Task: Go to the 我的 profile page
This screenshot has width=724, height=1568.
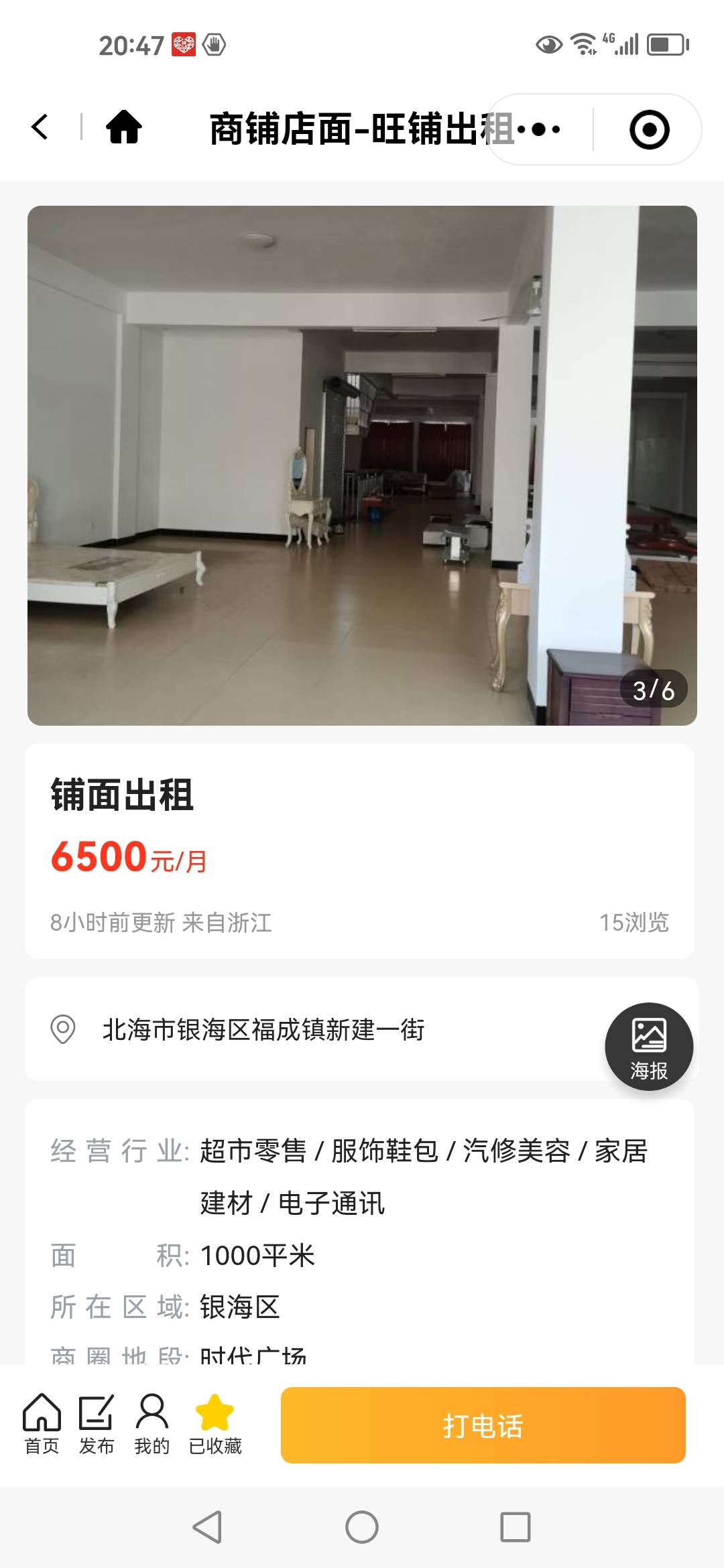Action: click(152, 1424)
